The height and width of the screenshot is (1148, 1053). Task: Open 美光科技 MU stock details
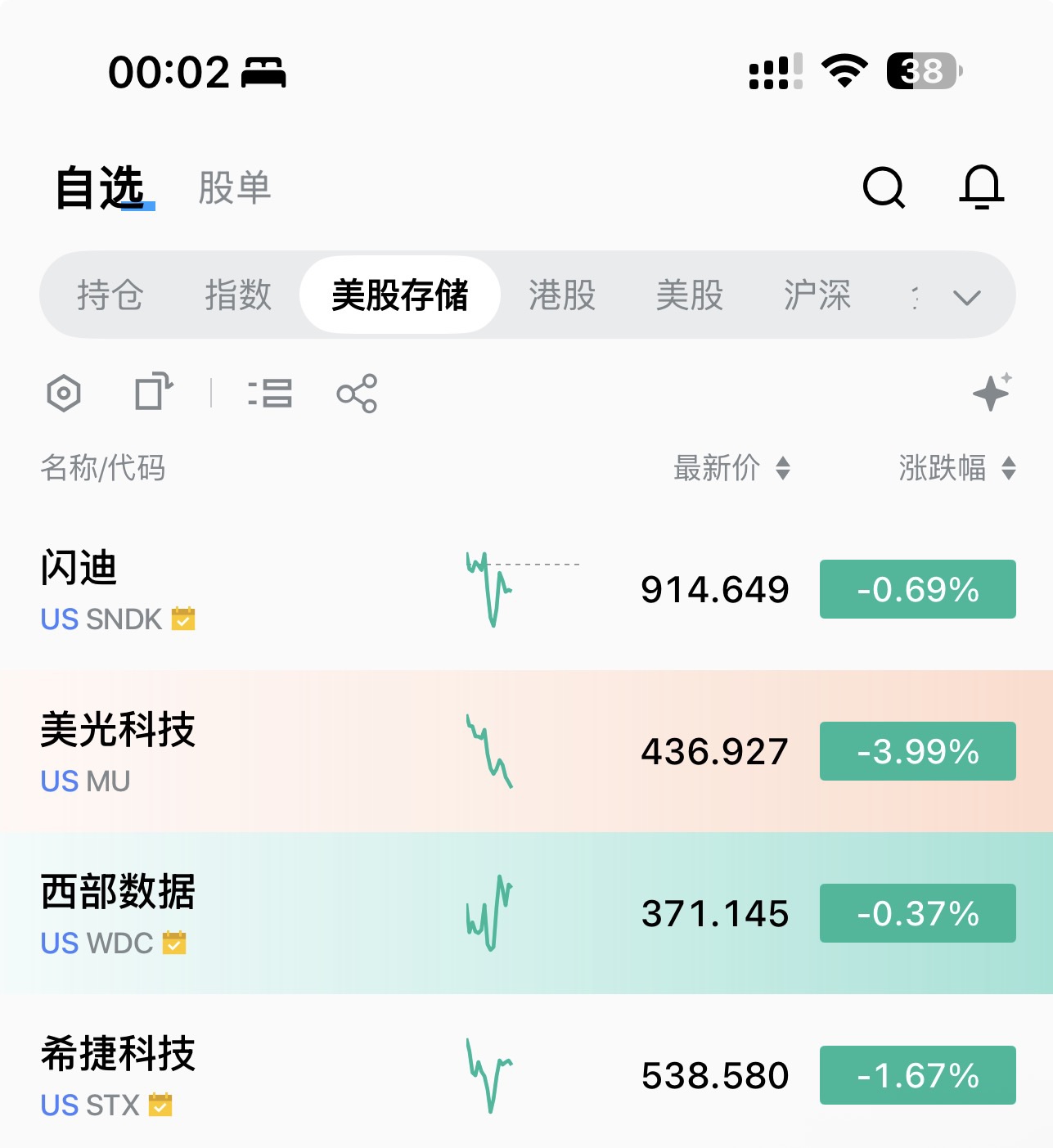(245, 751)
